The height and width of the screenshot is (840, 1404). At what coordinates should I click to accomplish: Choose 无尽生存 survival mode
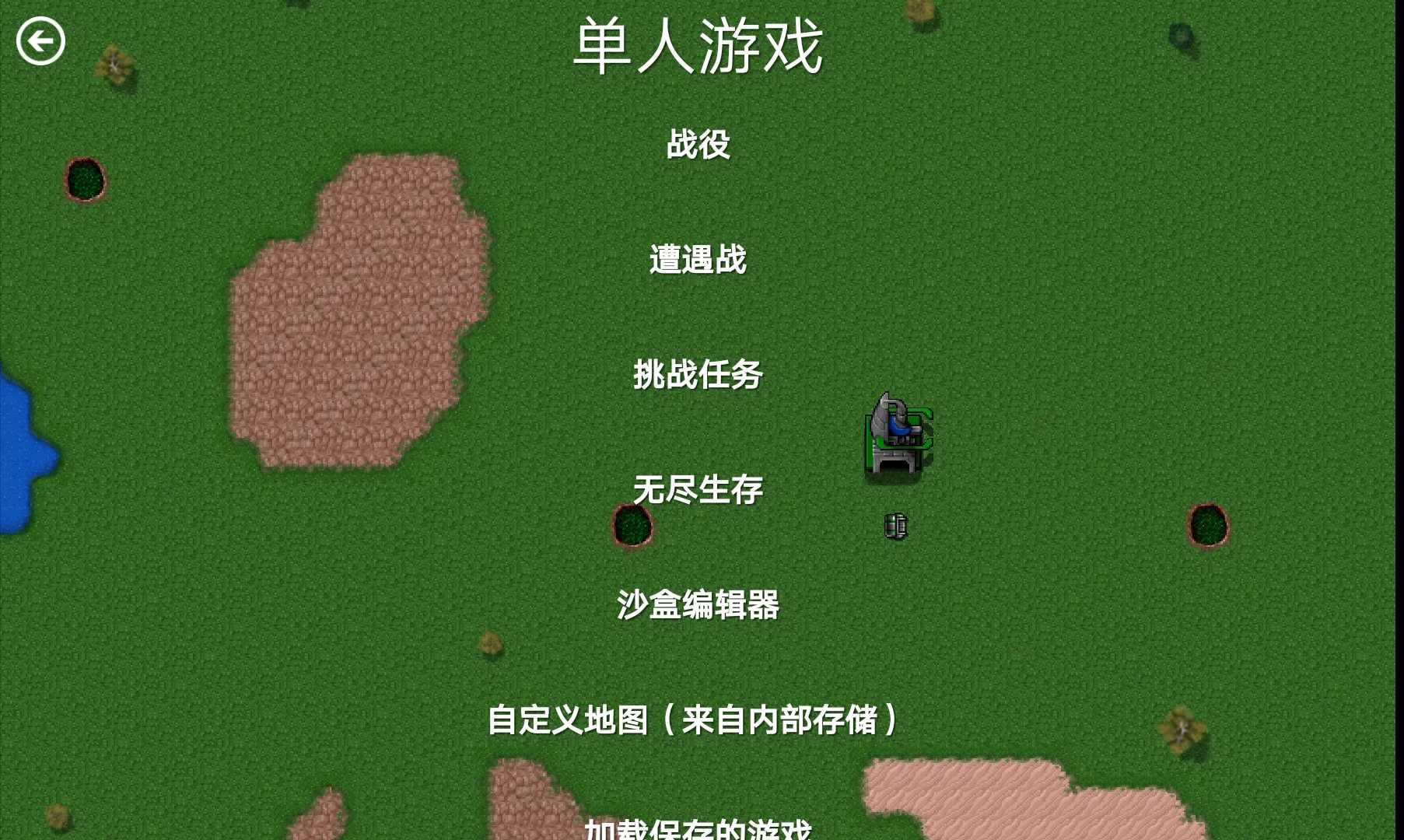coord(698,490)
